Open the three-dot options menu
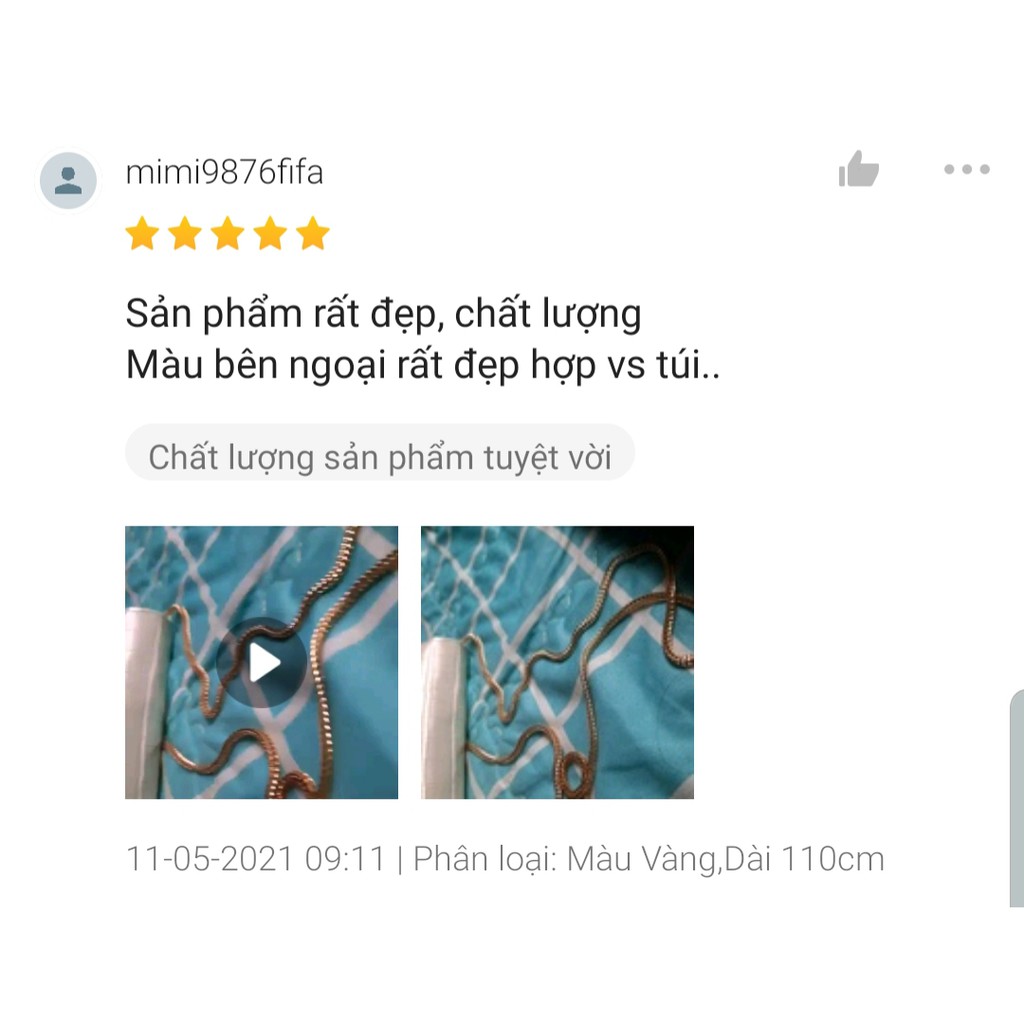 (967, 169)
